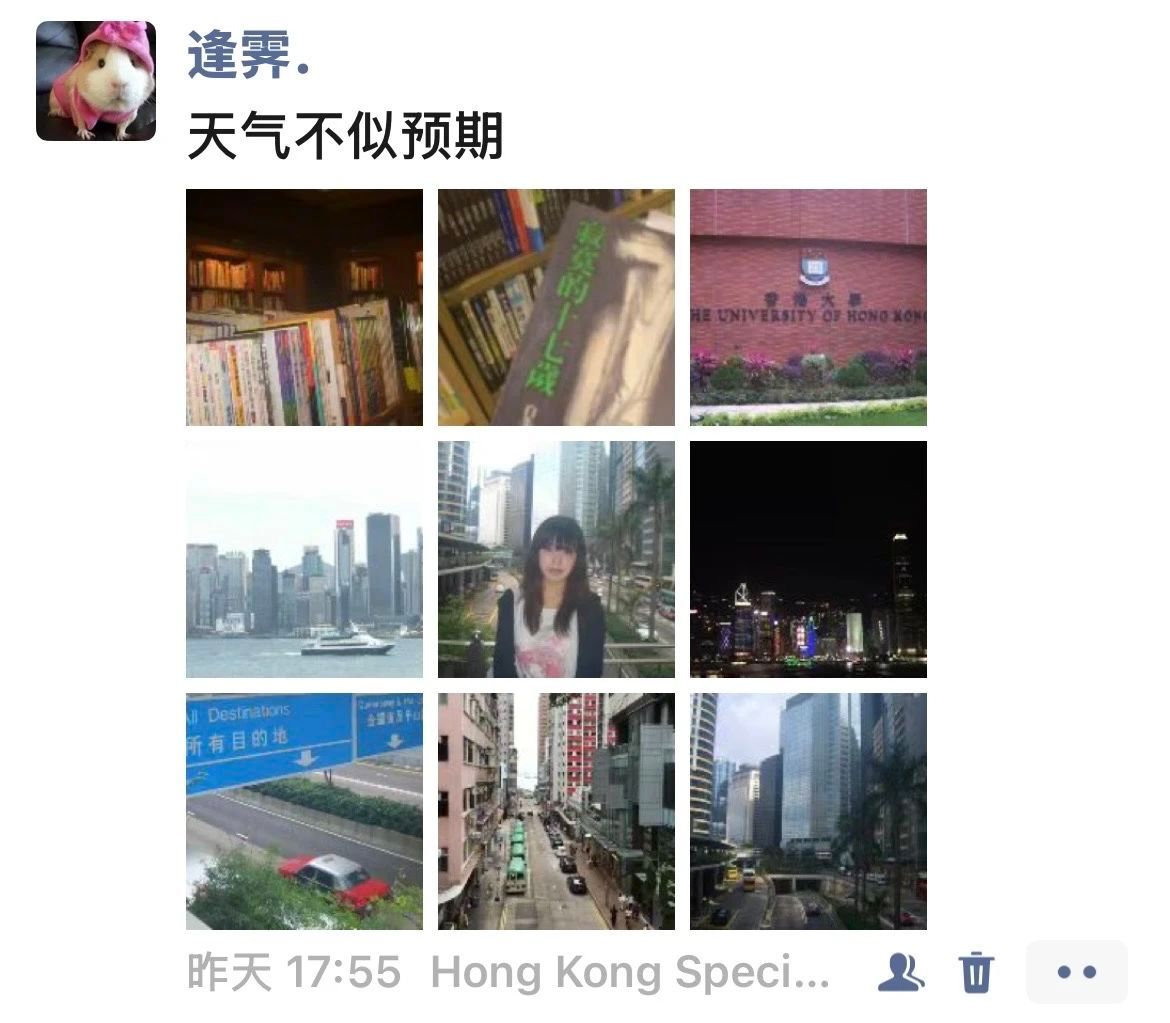View the University of Hong Kong photo

click(808, 307)
